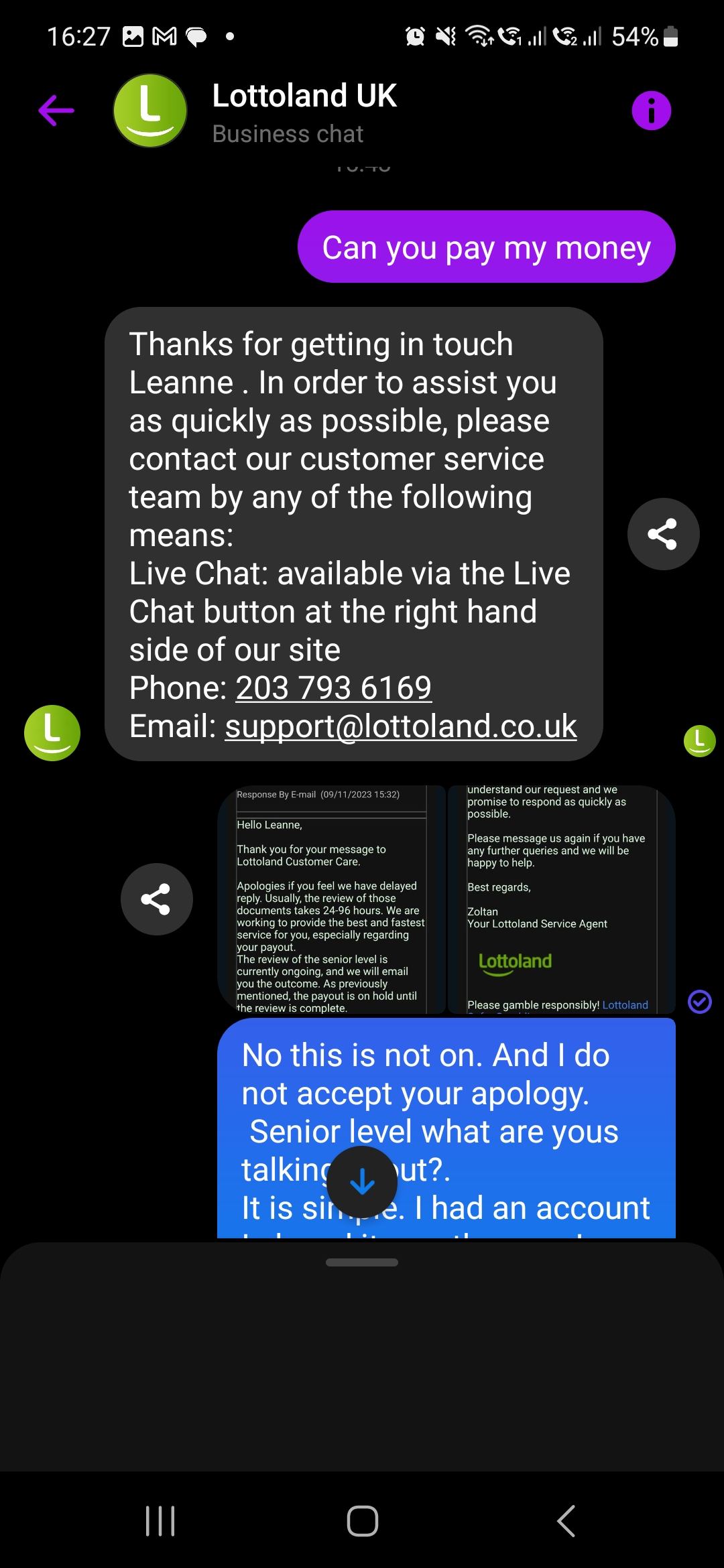Email support@lottoland.co.uk via link
The height and width of the screenshot is (1568, 724).
(400, 726)
